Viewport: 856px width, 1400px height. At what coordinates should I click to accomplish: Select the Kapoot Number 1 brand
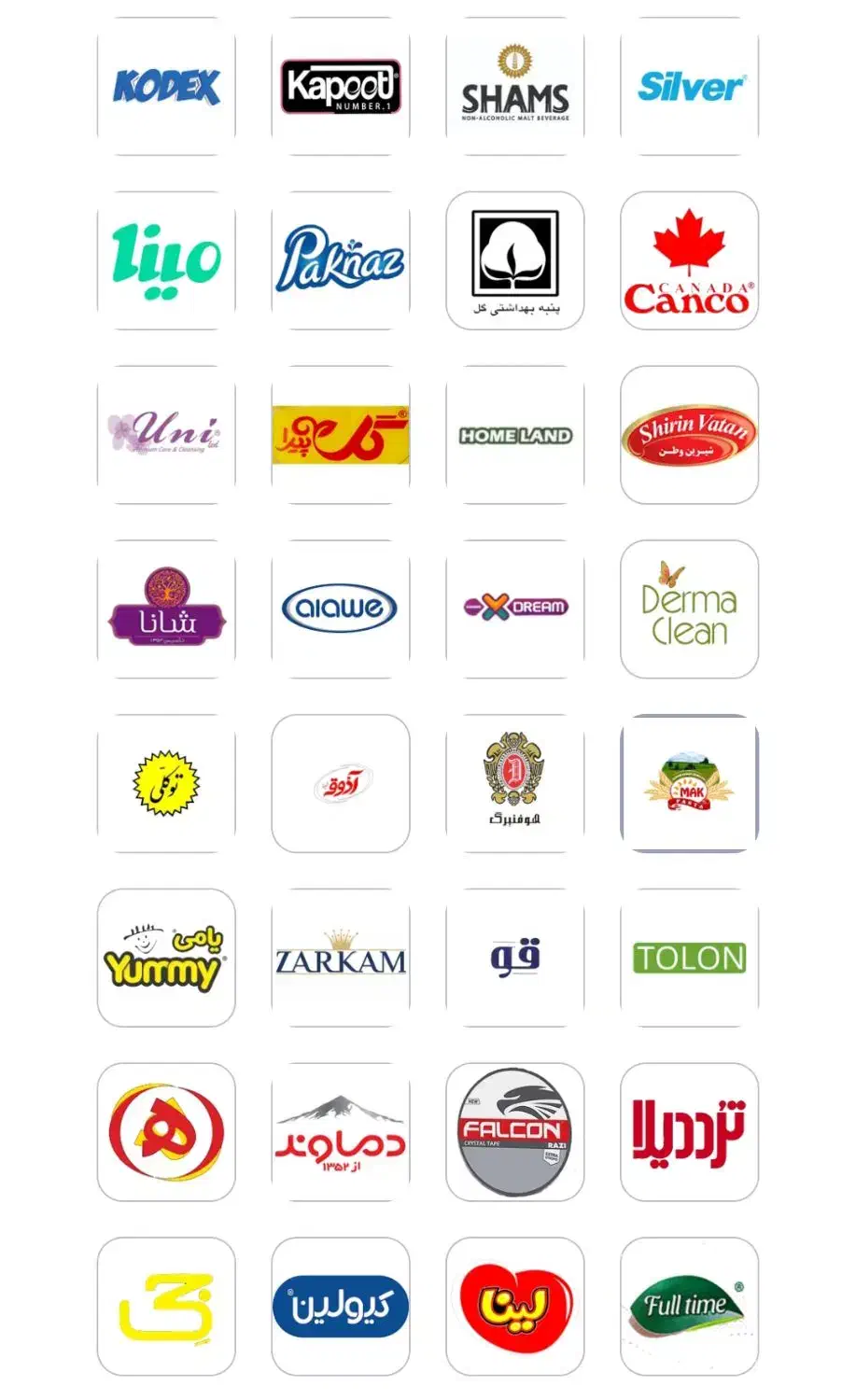(341, 87)
